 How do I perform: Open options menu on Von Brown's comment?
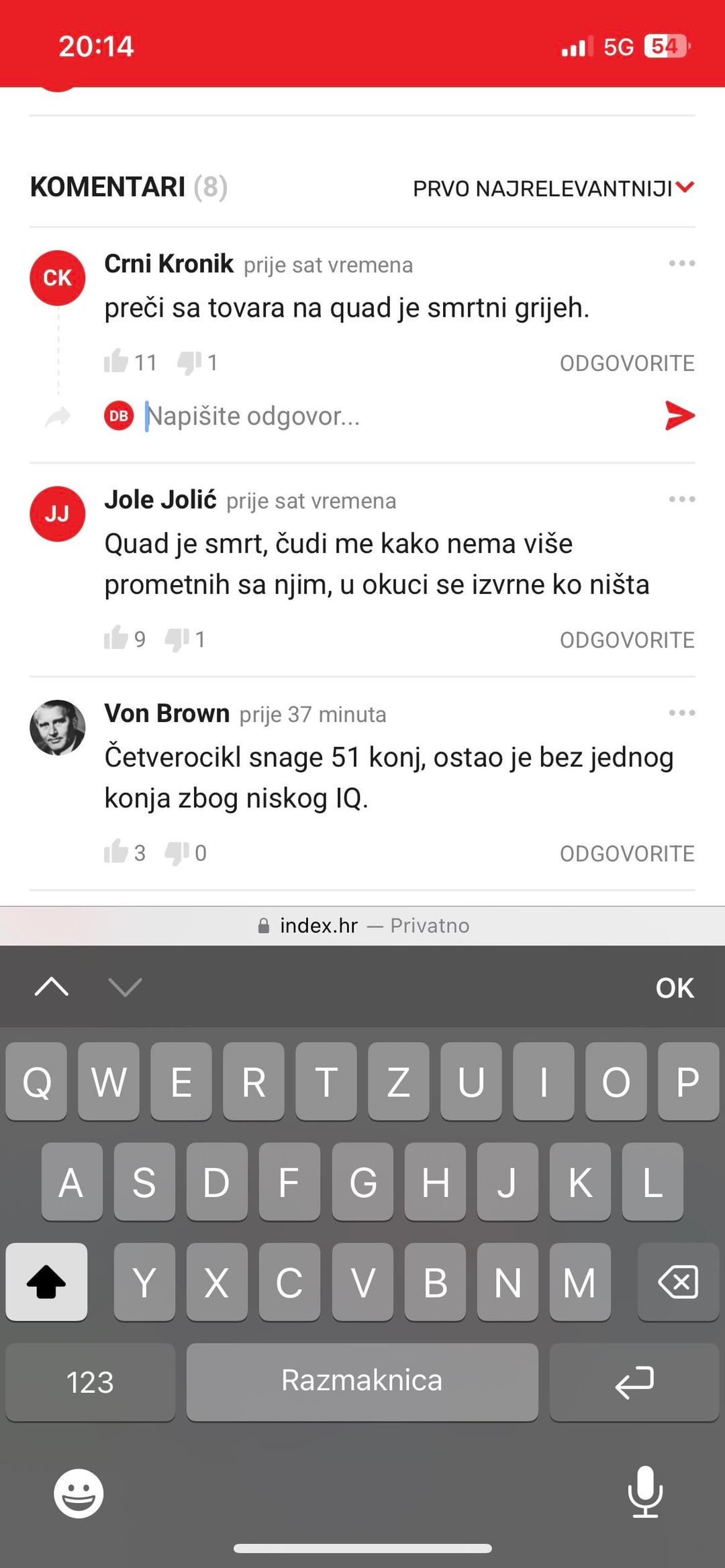[x=681, y=713]
